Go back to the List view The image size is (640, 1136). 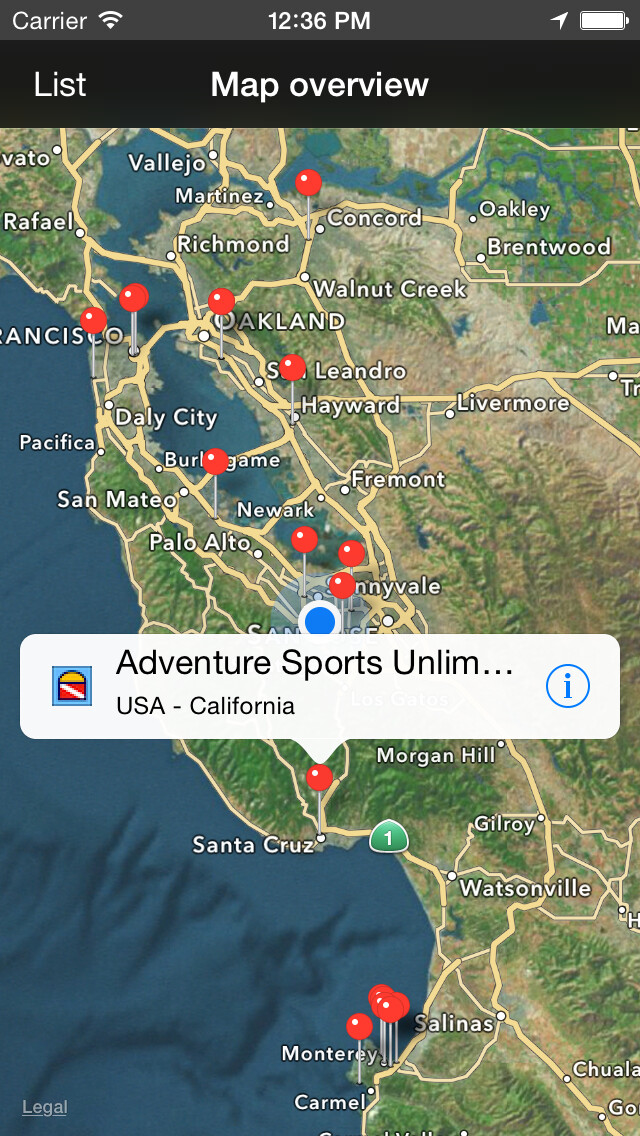click(60, 85)
